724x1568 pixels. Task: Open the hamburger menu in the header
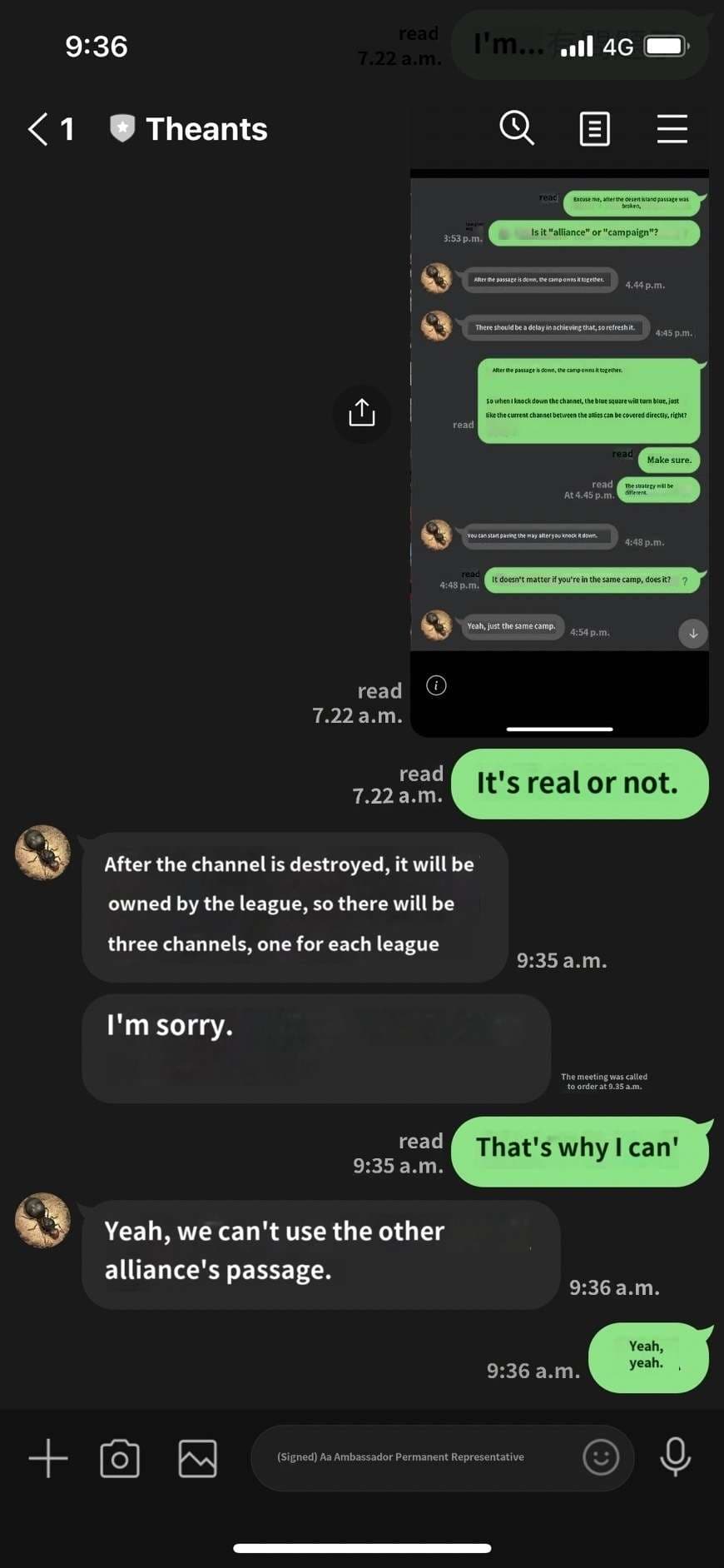coord(672,129)
